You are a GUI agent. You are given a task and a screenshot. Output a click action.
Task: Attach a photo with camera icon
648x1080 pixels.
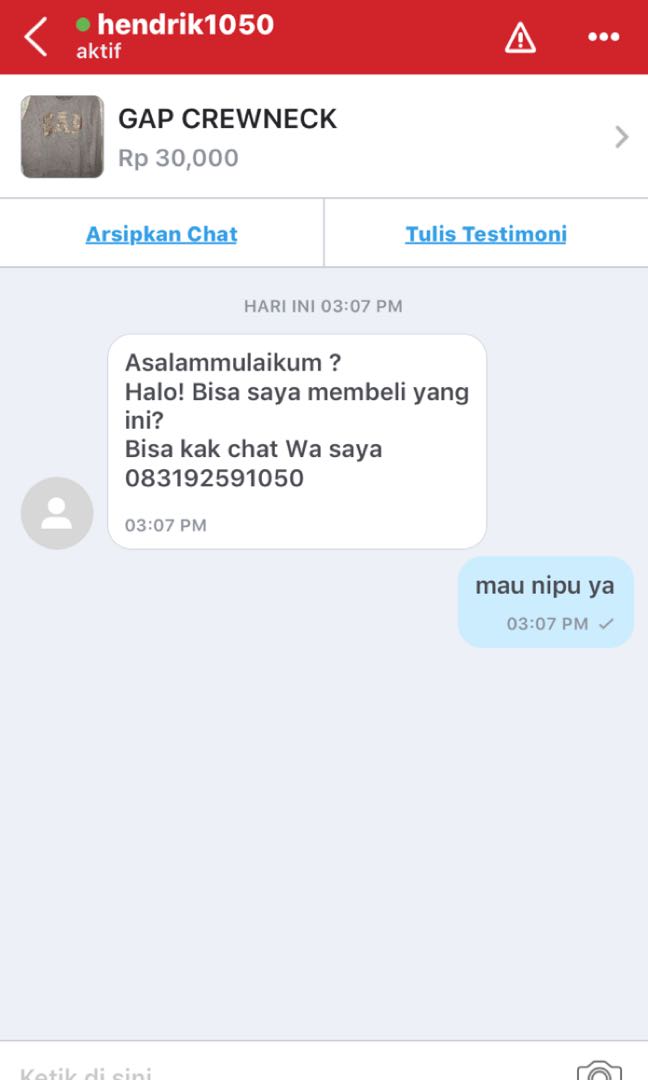[x=598, y=1070]
